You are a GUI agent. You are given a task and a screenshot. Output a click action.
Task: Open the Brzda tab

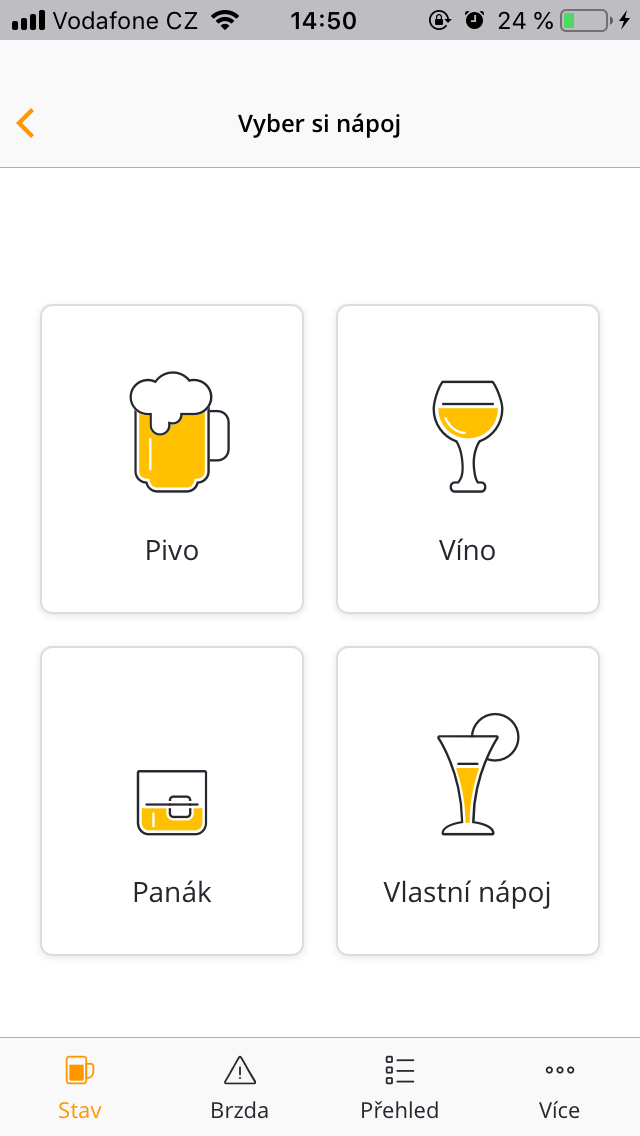coord(240,1086)
